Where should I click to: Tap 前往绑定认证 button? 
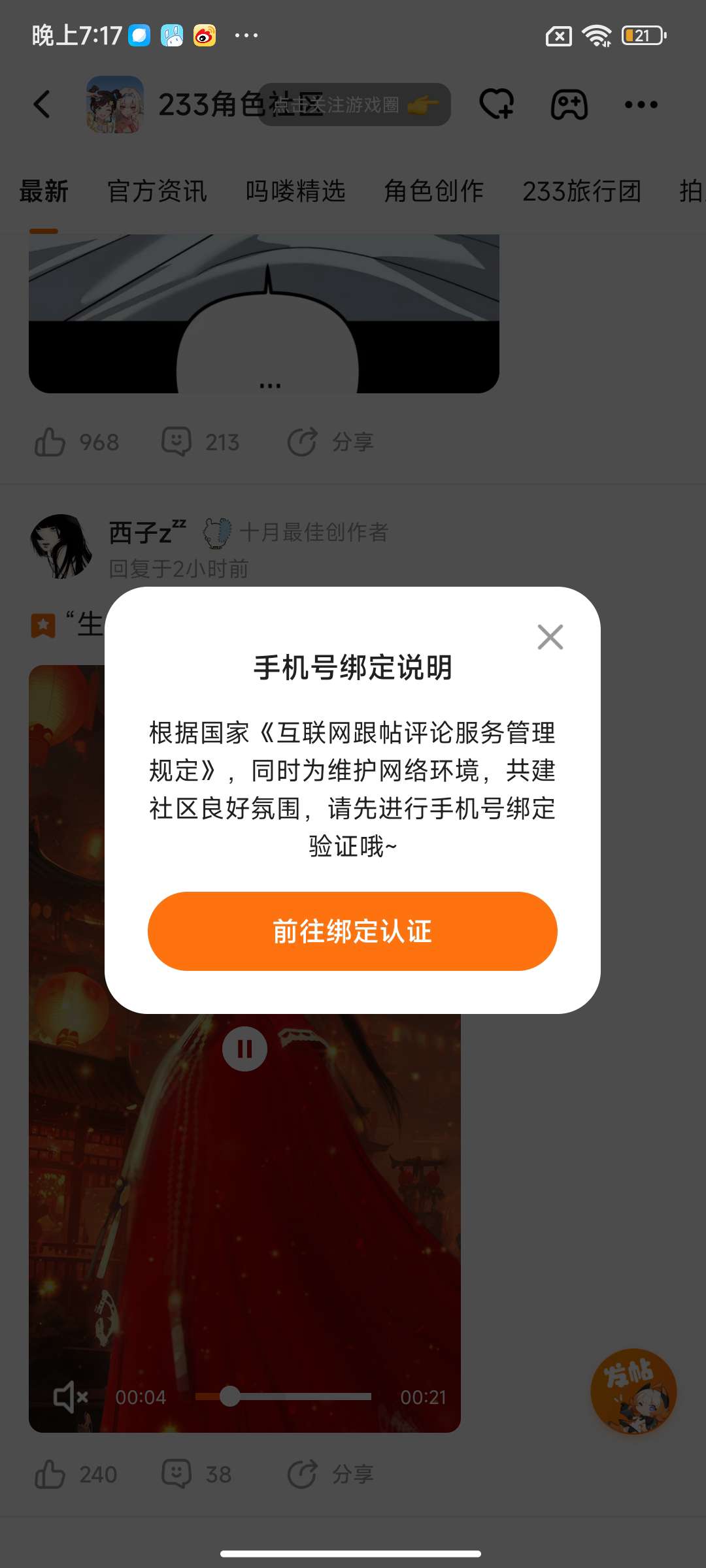(352, 931)
